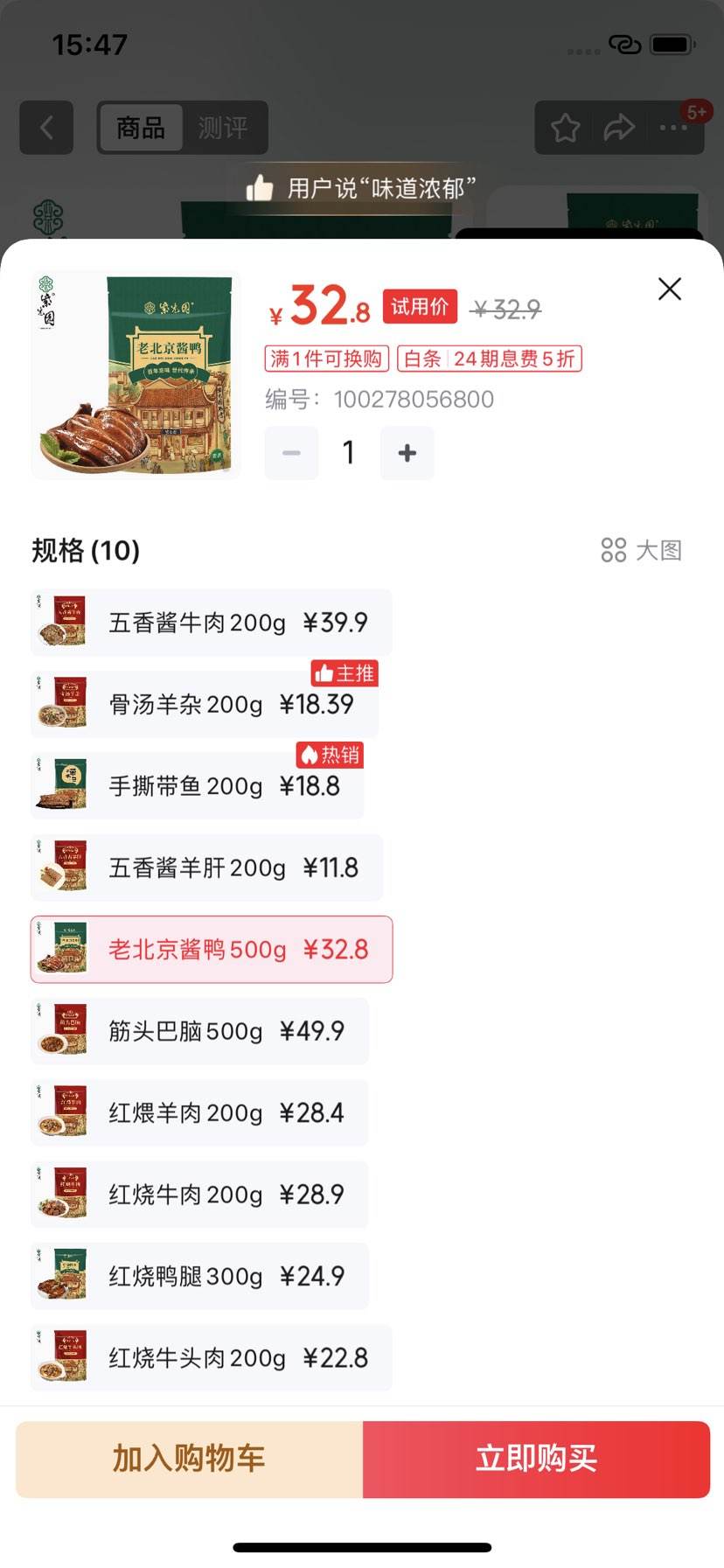Viewport: 724px width, 1568px height.
Task: Switch specs to 大图 view
Action: 641,550
